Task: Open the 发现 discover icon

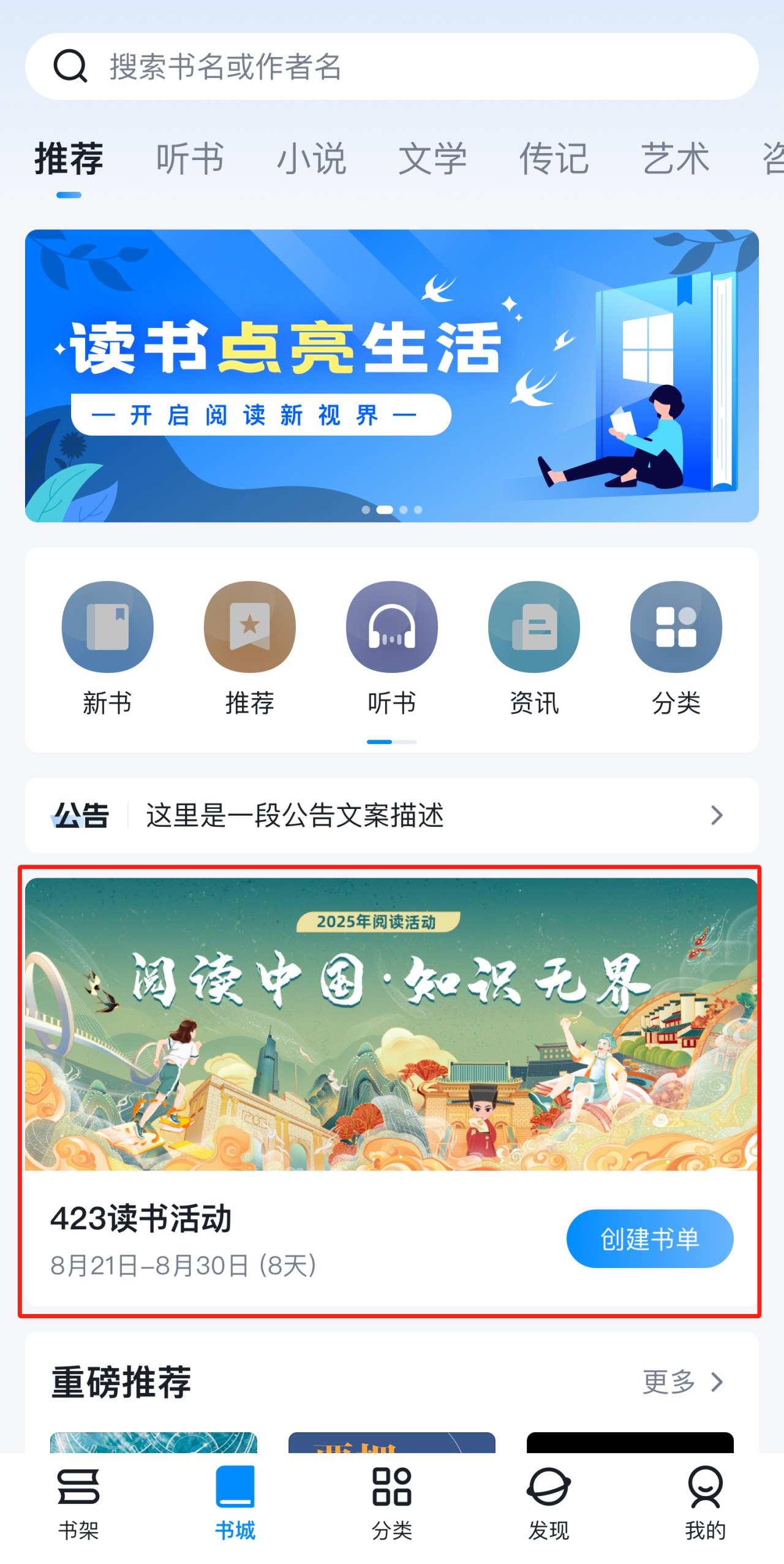Action: pos(548,1485)
